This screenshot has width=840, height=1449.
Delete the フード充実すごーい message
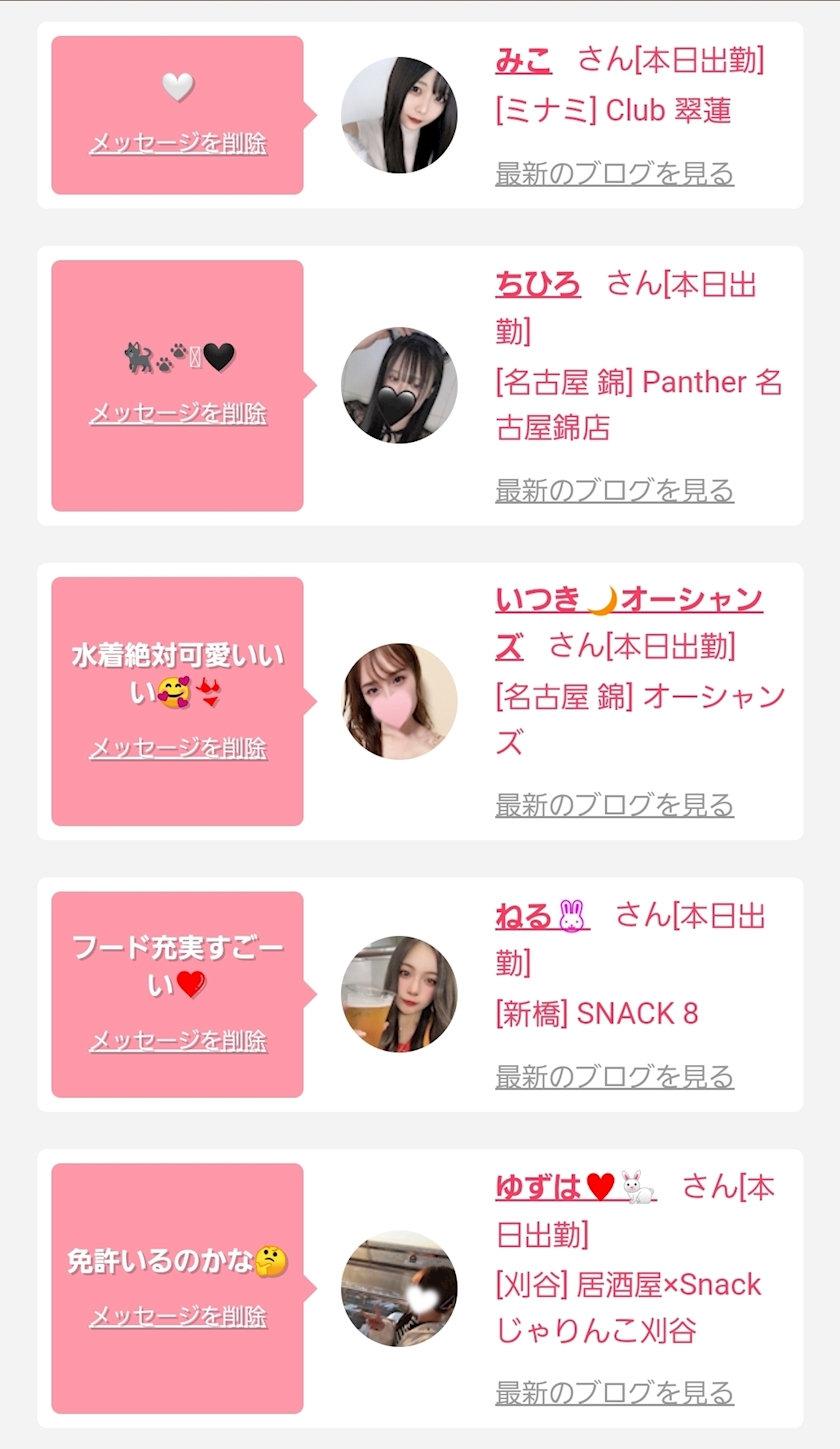(x=178, y=1041)
